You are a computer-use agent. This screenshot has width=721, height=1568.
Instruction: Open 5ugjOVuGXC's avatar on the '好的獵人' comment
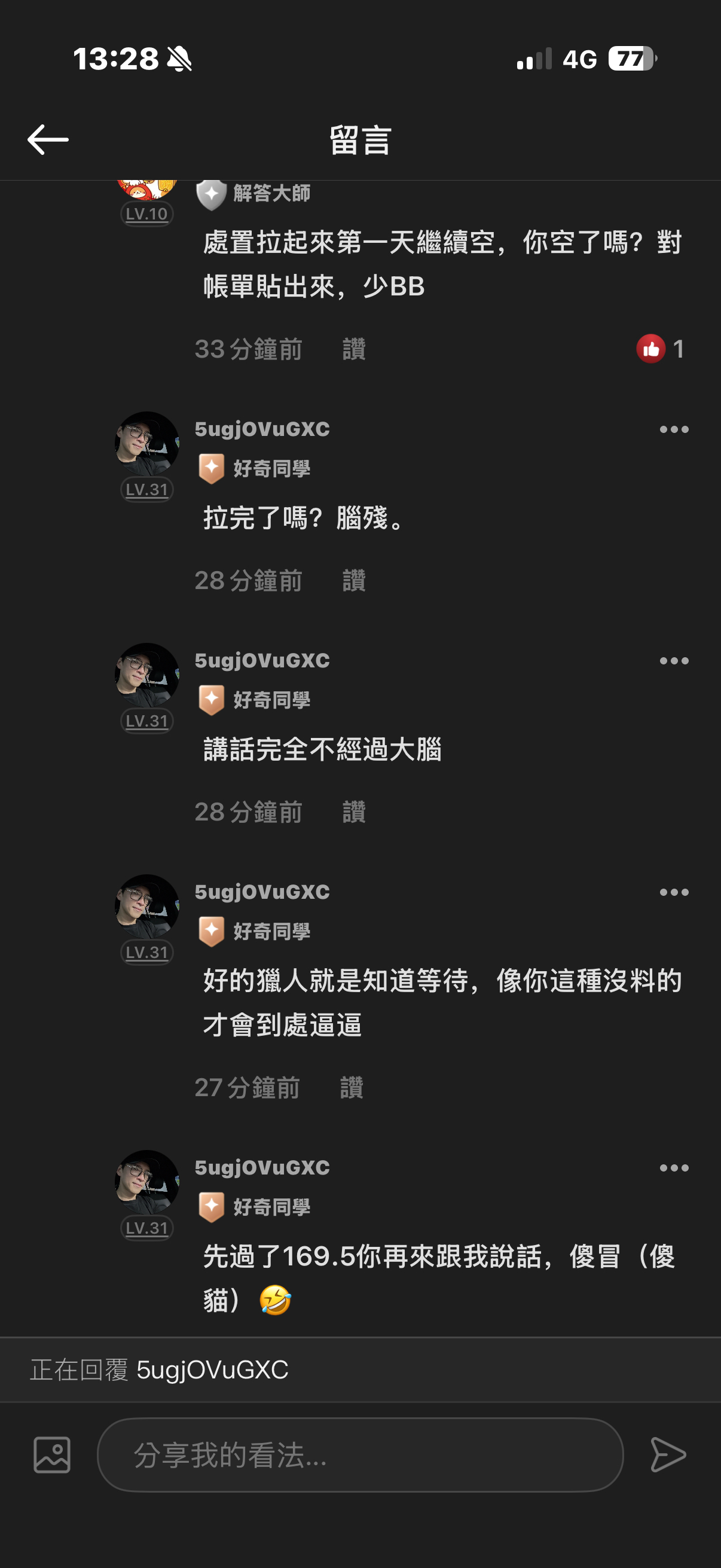tap(146, 907)
